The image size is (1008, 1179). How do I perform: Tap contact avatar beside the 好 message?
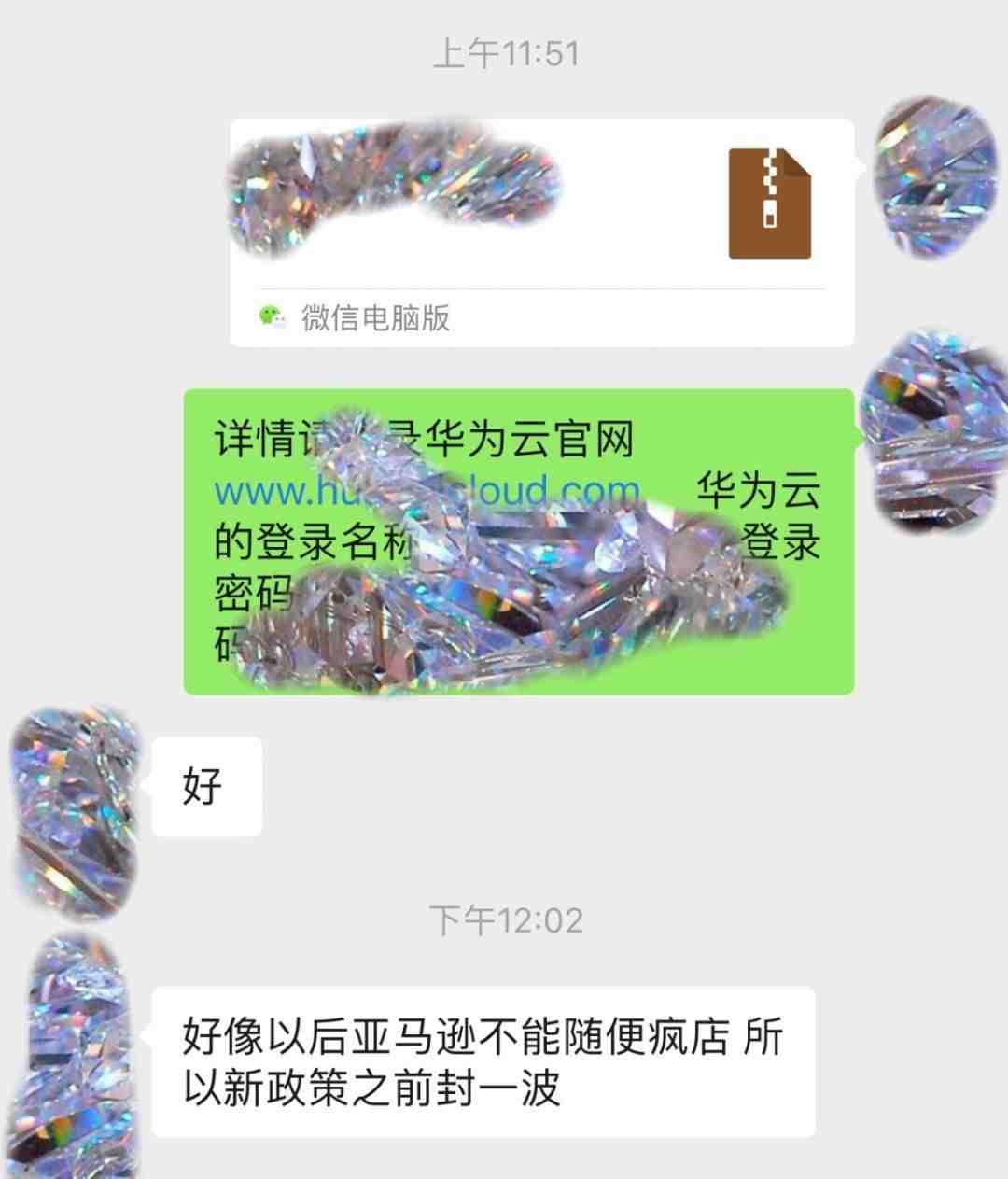[x=75, y=801]
